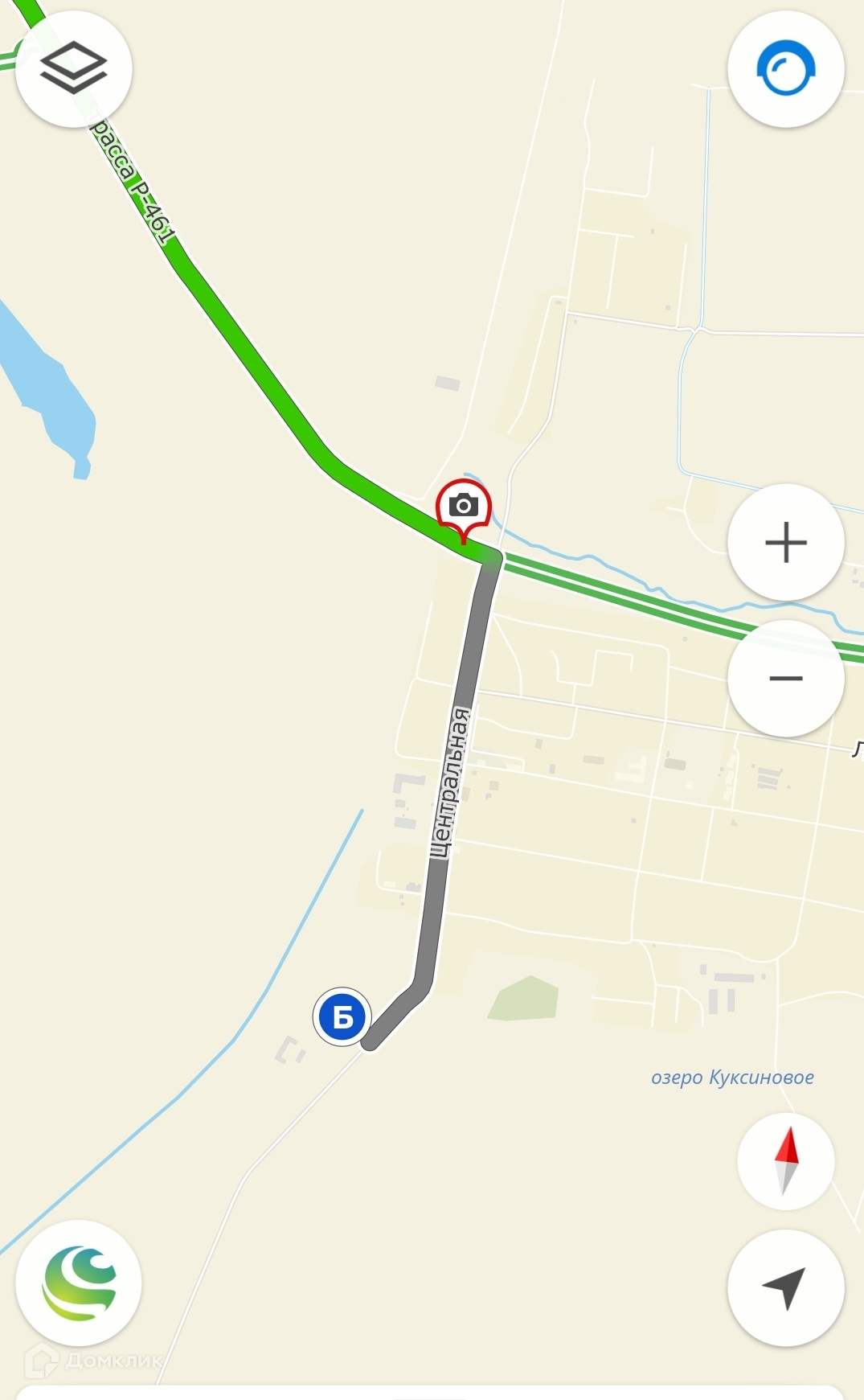
Task: Open the map layers button
Action: 74,68
